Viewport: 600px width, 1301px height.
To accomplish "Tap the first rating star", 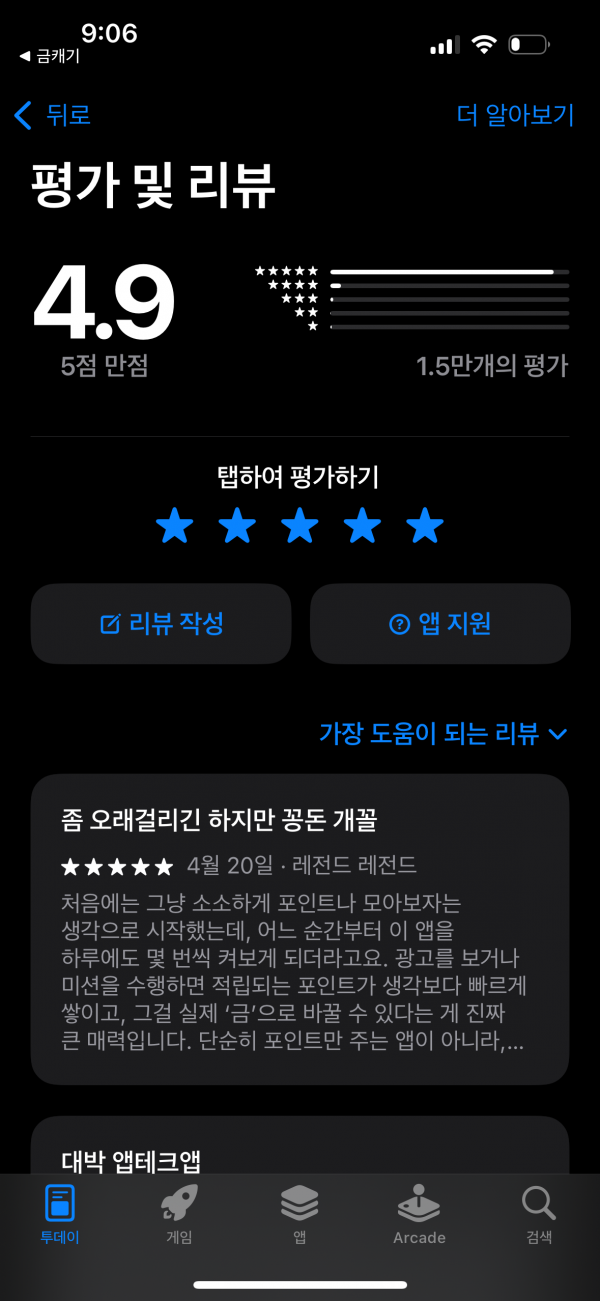I will [174, 526].
